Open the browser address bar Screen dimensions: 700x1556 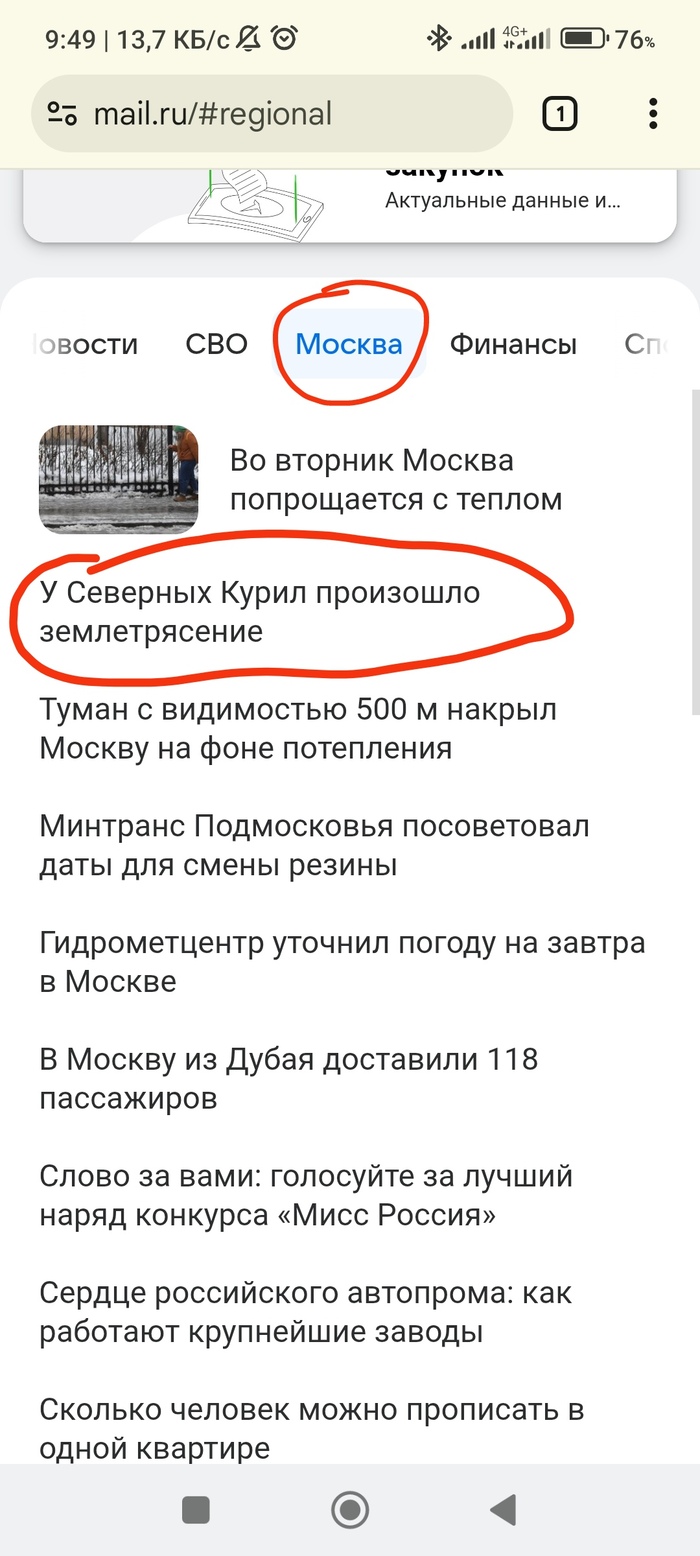coord(280,114)
